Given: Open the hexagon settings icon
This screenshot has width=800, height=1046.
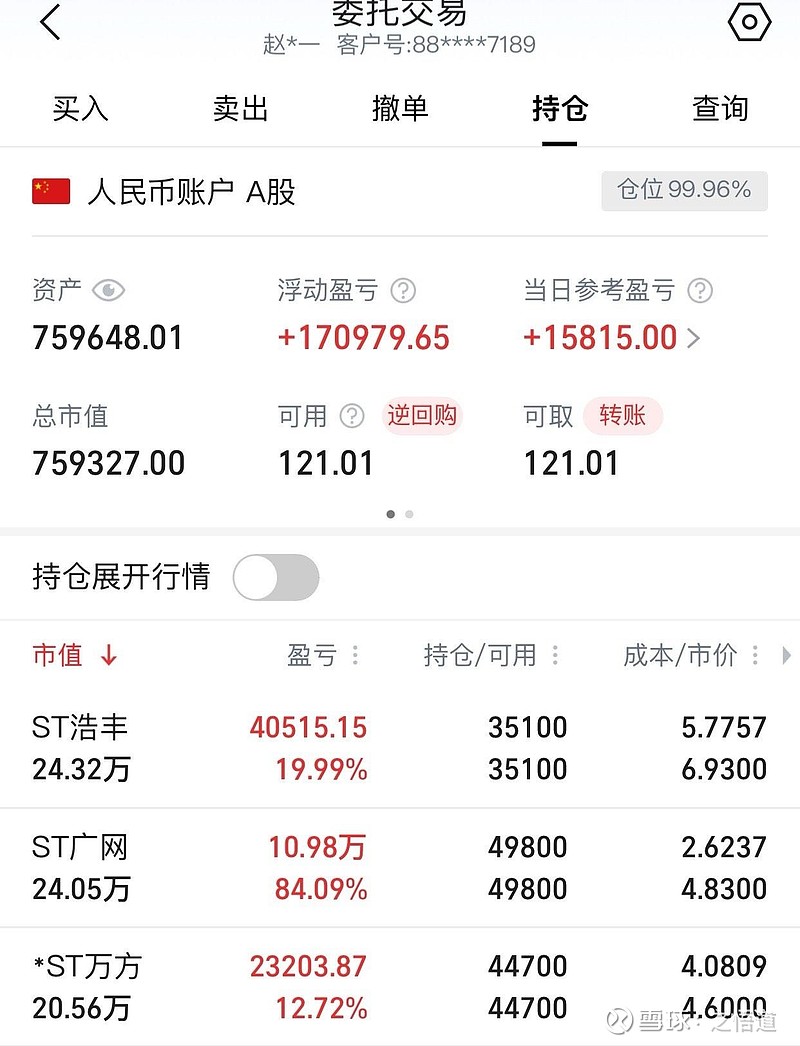Looking at the screenshot, I should tap(749, 22).
